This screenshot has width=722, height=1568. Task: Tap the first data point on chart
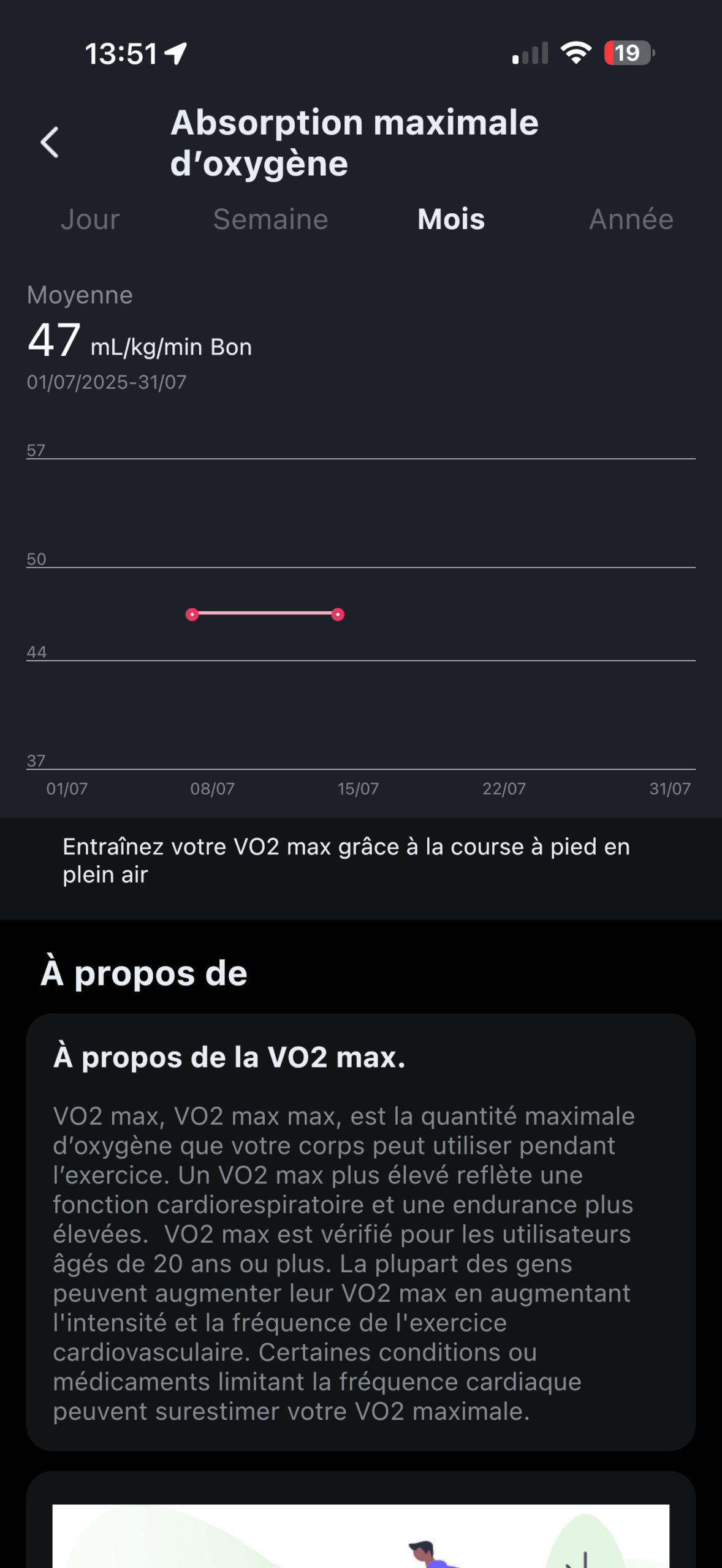[x=192, y=614]
